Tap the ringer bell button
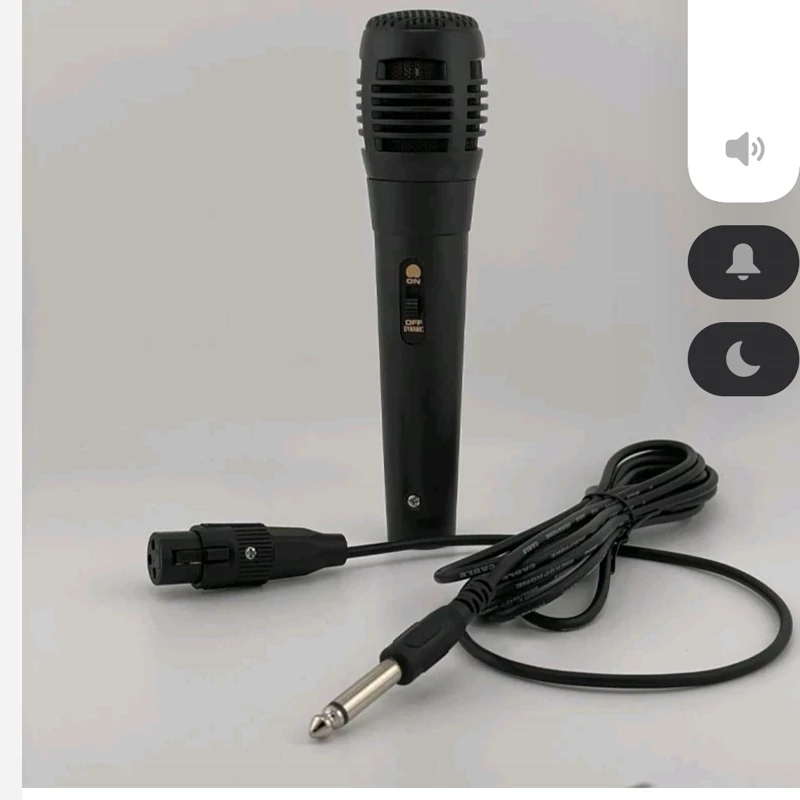This screenshot has height=800, width=800. click(x=743, y=262)
